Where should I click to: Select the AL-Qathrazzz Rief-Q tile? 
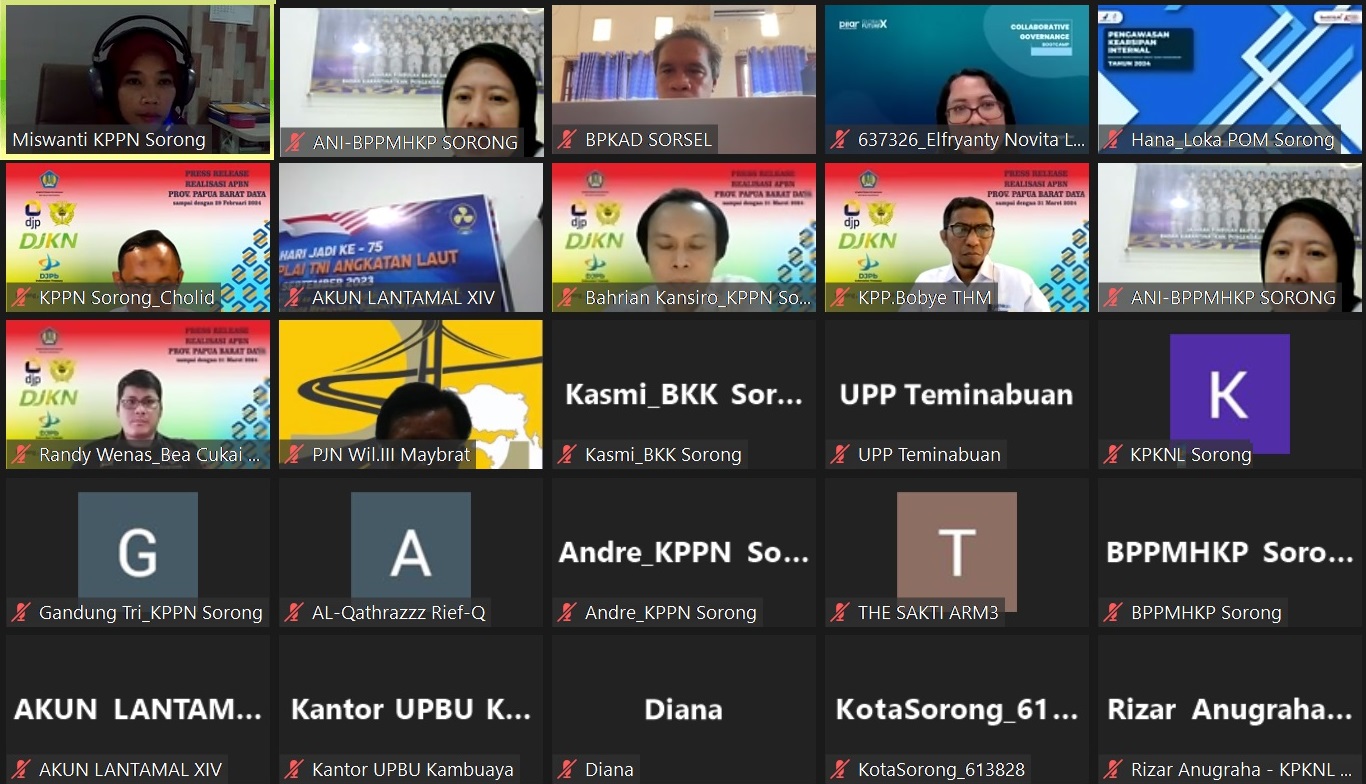coord(410,551)
